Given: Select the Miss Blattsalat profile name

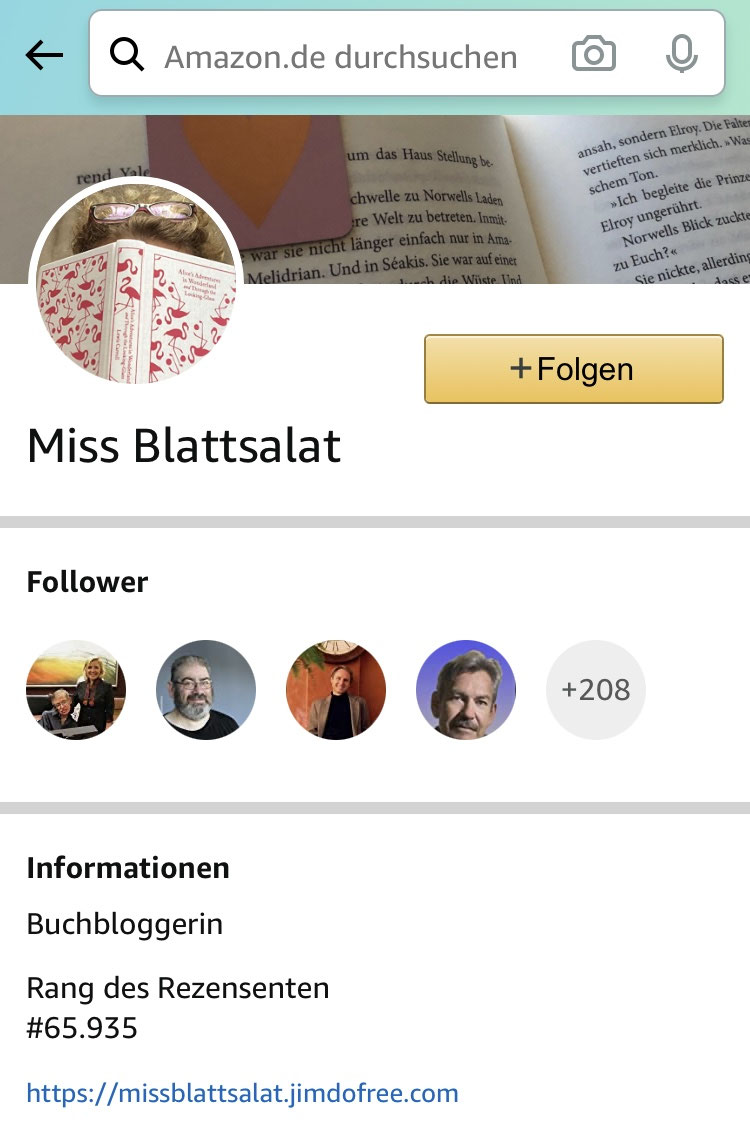Looking at the screenshot, I should [185, 446].
